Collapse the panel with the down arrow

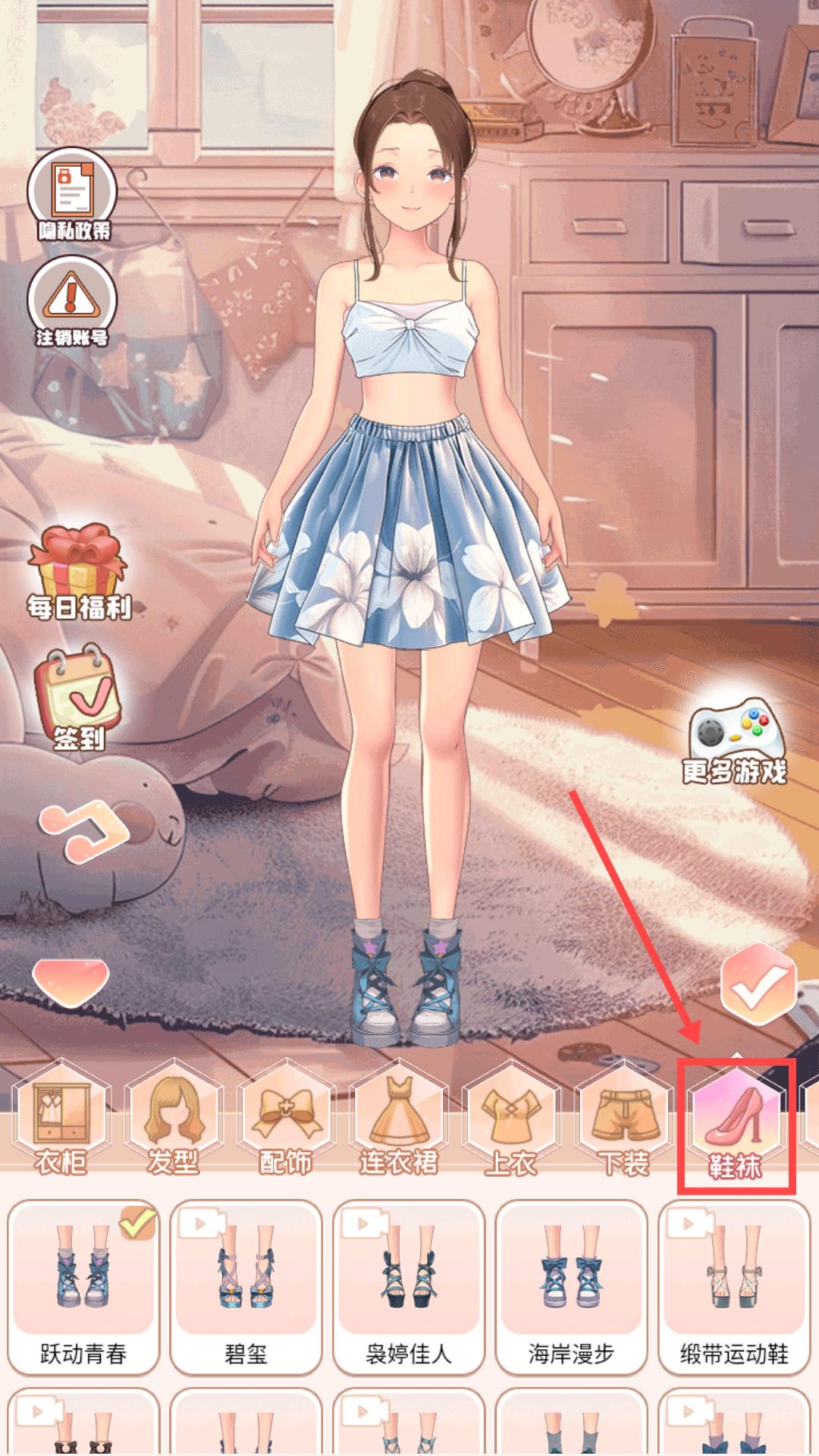tap(71, 981)
